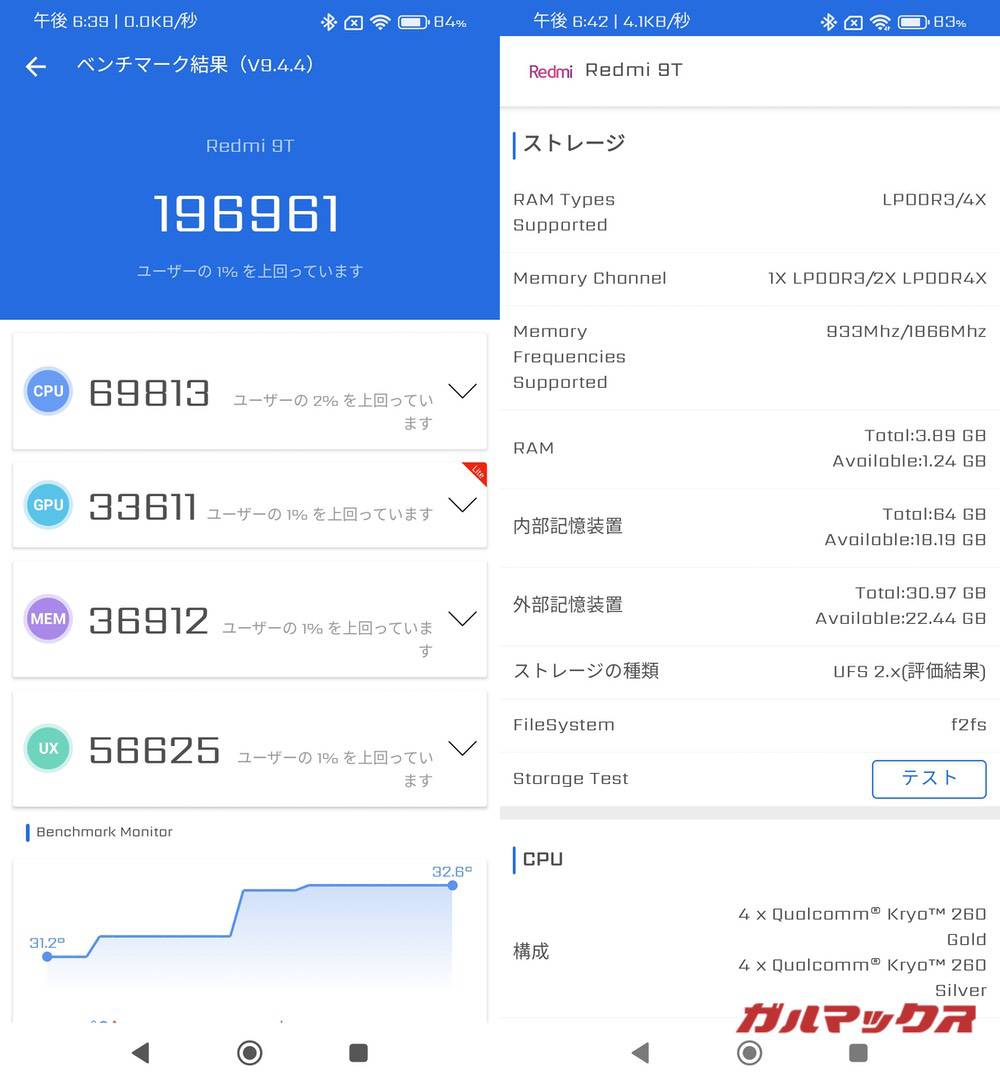This screenshot has height=1083, width=1000.
Task: Expand the CPU score 69813 details
Action: 462,391
